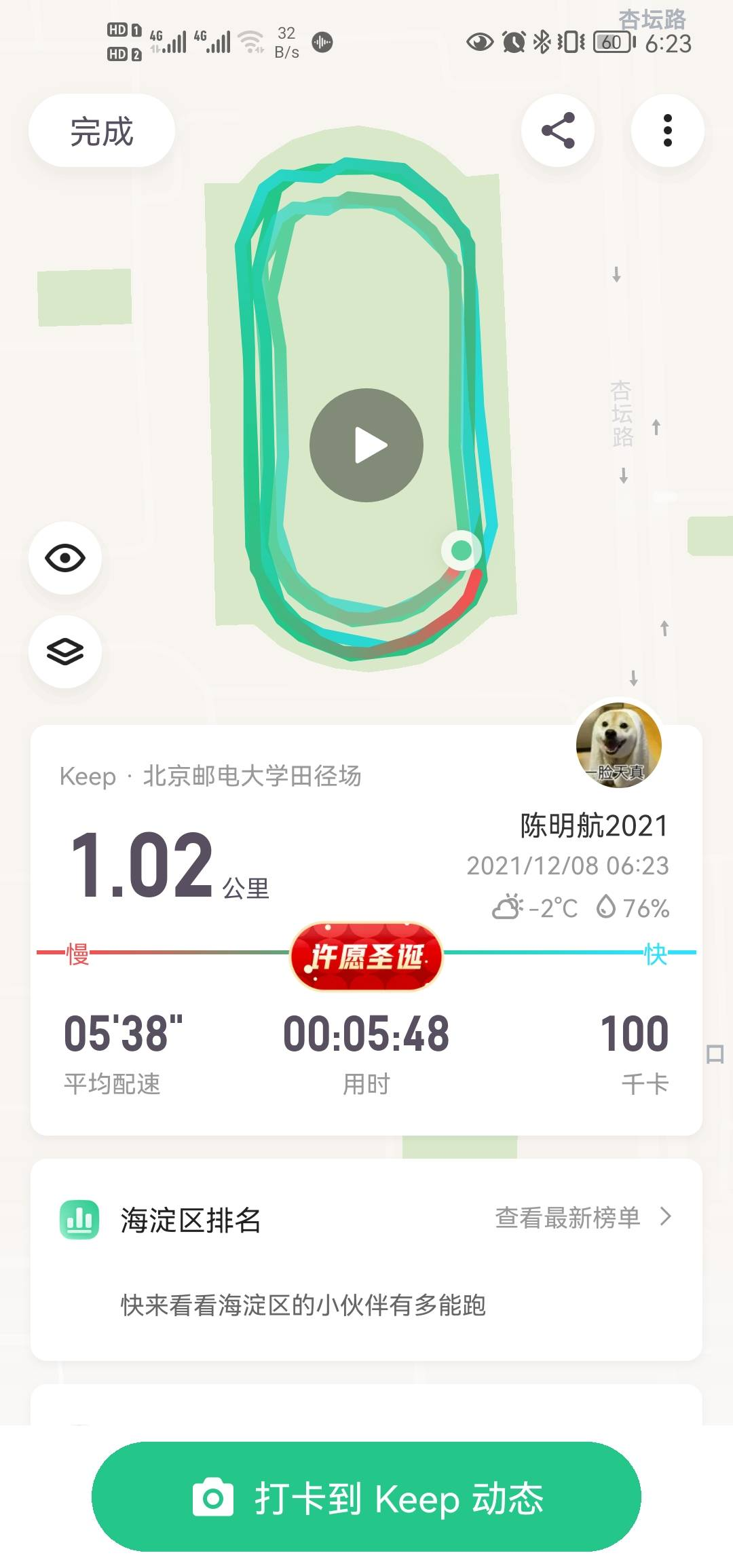Toggle map visibility with the eye icon
The height and width of the screenshot is (1568, 733).
point(65,558)
